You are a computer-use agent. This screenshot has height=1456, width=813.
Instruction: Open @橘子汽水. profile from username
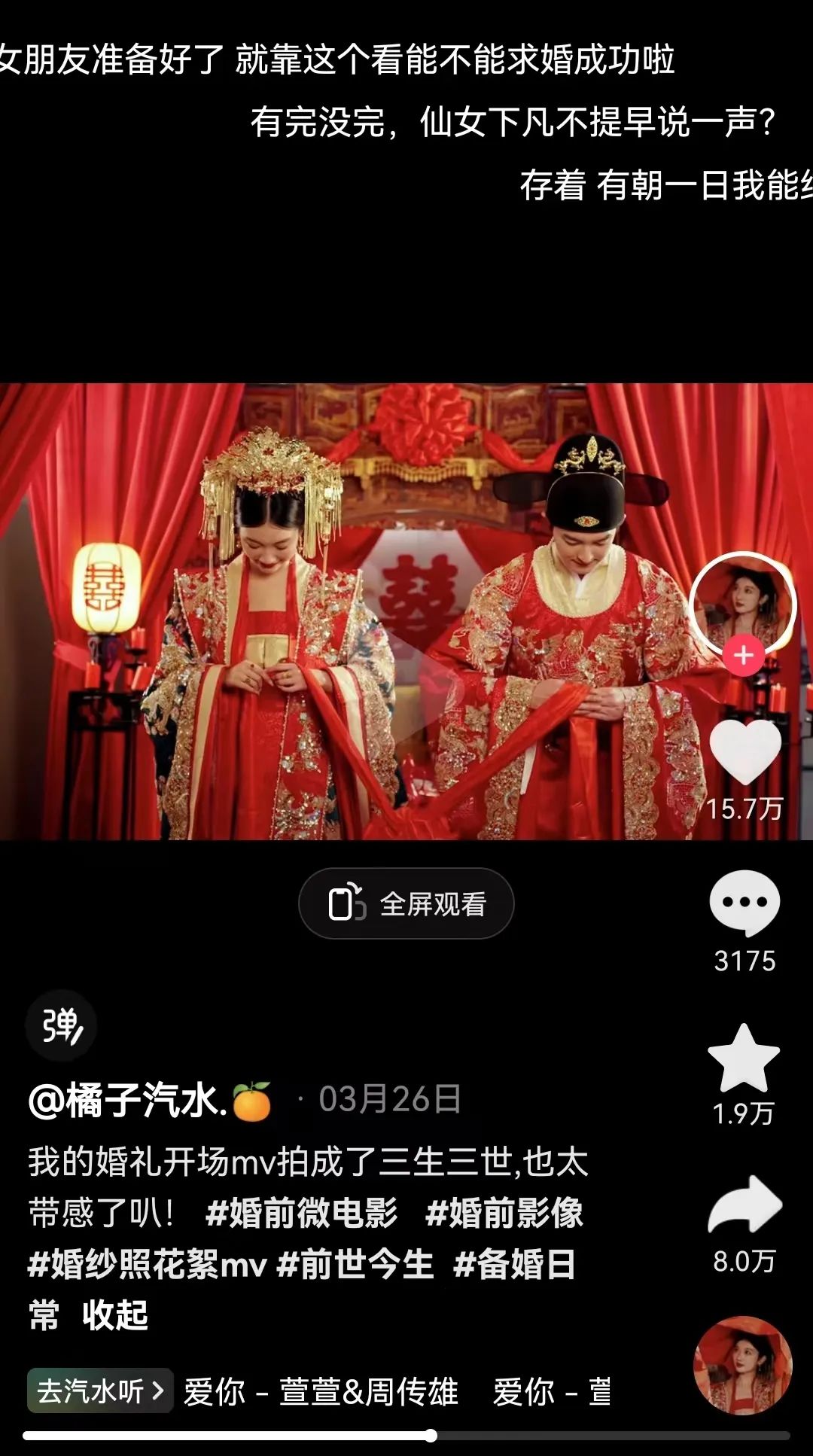pyautogui.click(x=128, y=1100)
